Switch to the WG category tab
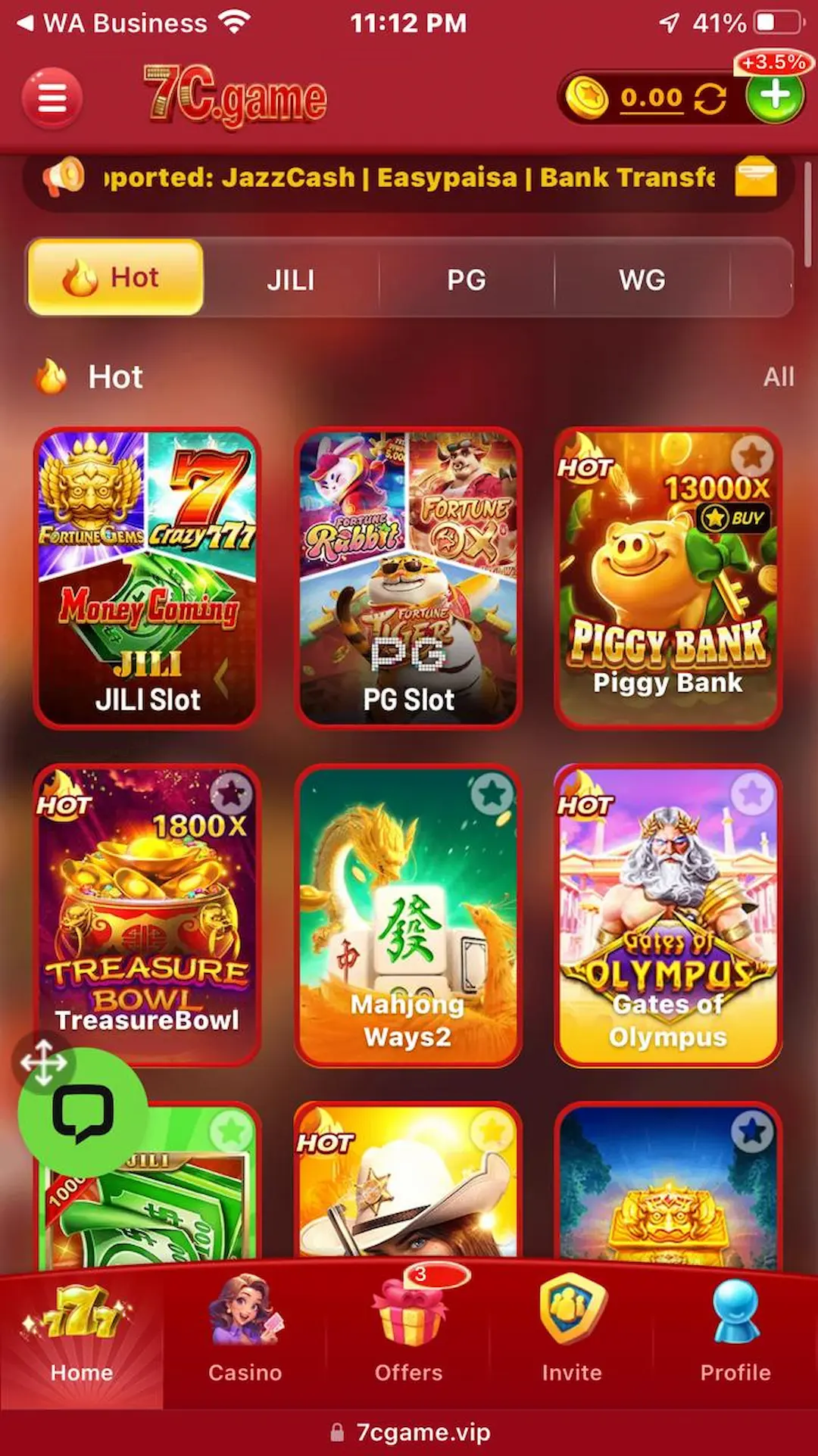Image resolution: width=818 pixels, height=1456 pixels. [x=642, y=279]
